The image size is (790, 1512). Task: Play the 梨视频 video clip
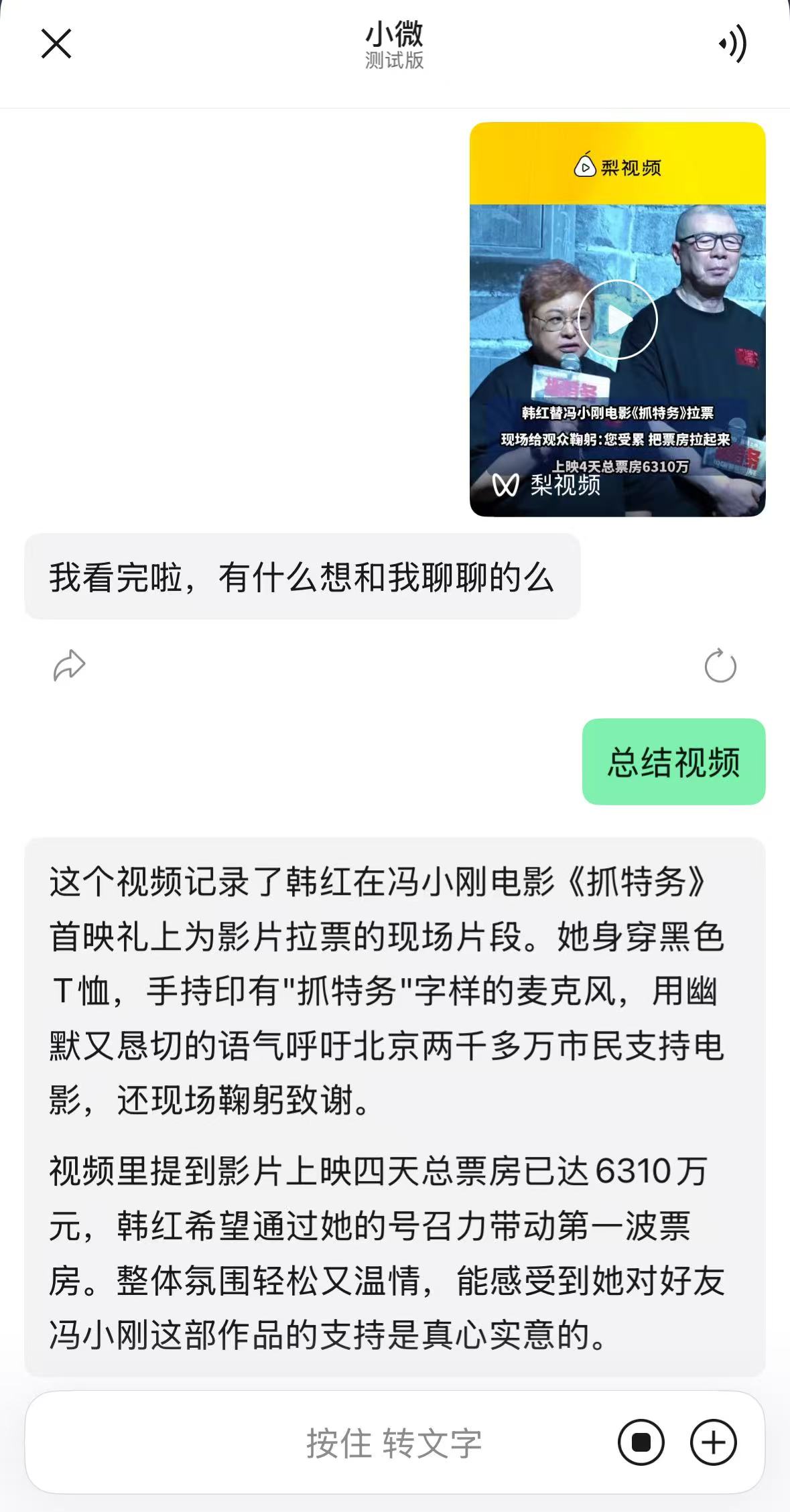(x=617, y=320)
